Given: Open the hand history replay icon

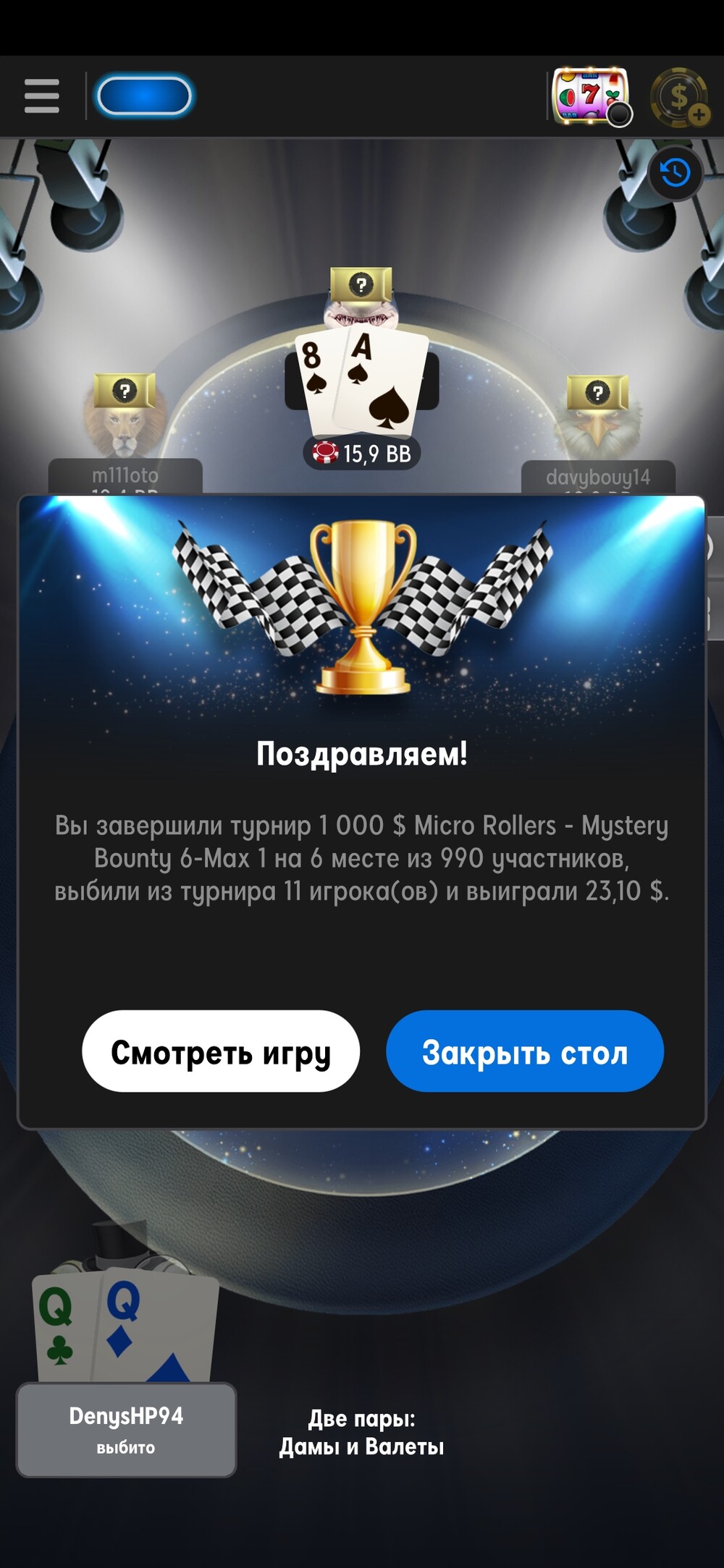Looking at the screenshot, I should [x=675, y=174].
